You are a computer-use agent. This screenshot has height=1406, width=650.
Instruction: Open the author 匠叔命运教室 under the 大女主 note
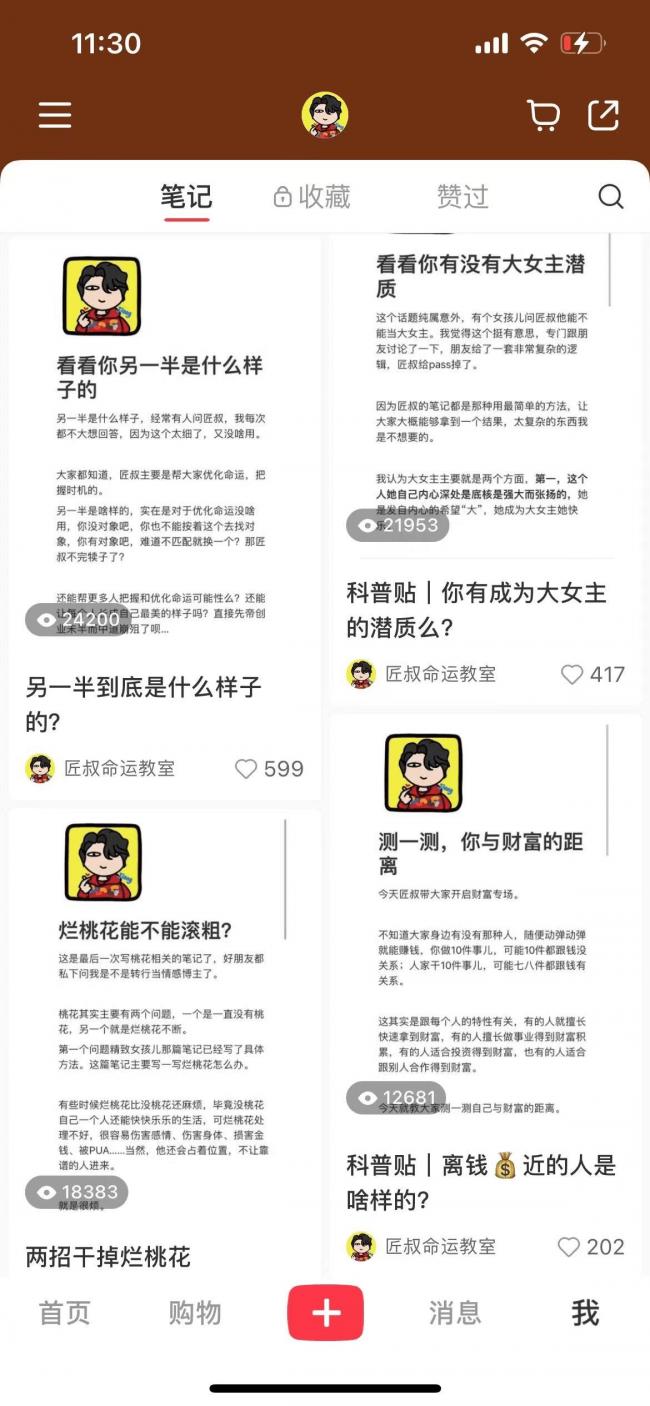pyautogui.click(x=421, y=675)
